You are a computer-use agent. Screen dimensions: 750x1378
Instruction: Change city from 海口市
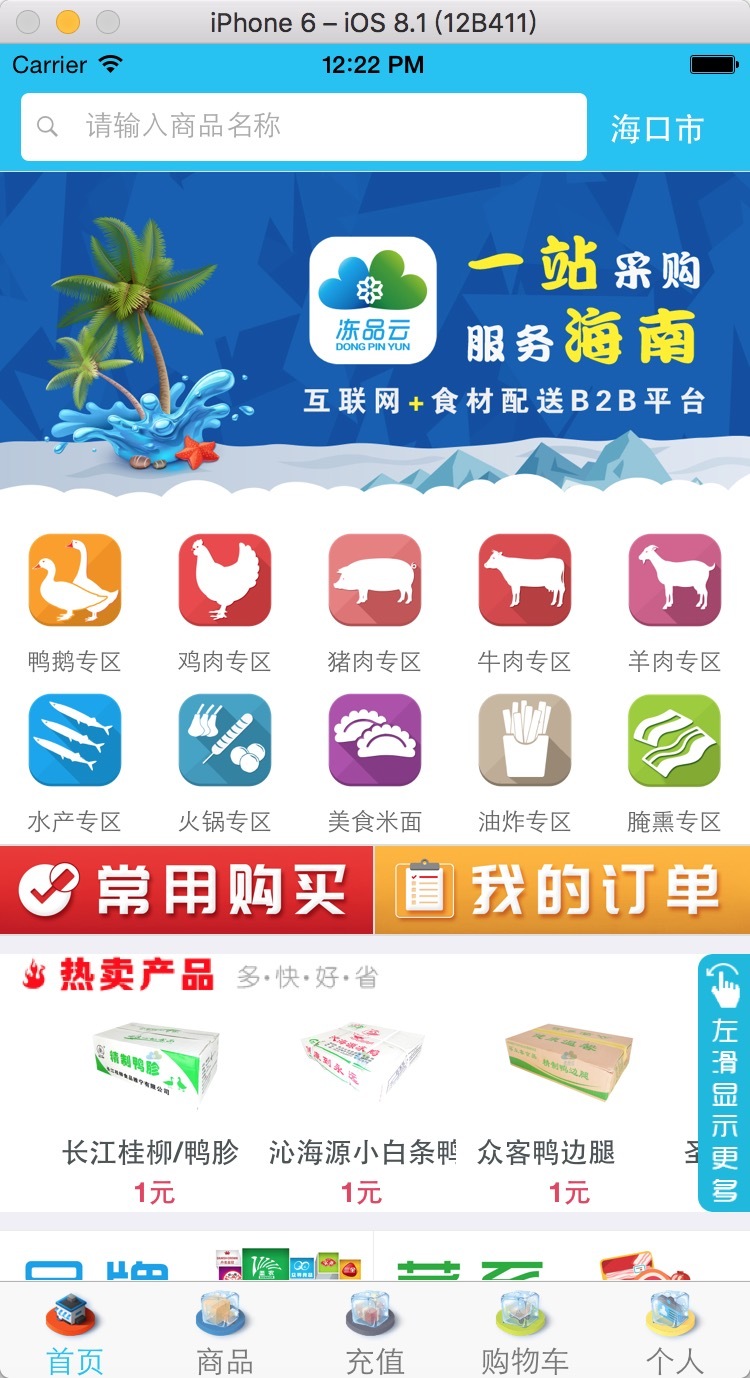tap(657, 129)
